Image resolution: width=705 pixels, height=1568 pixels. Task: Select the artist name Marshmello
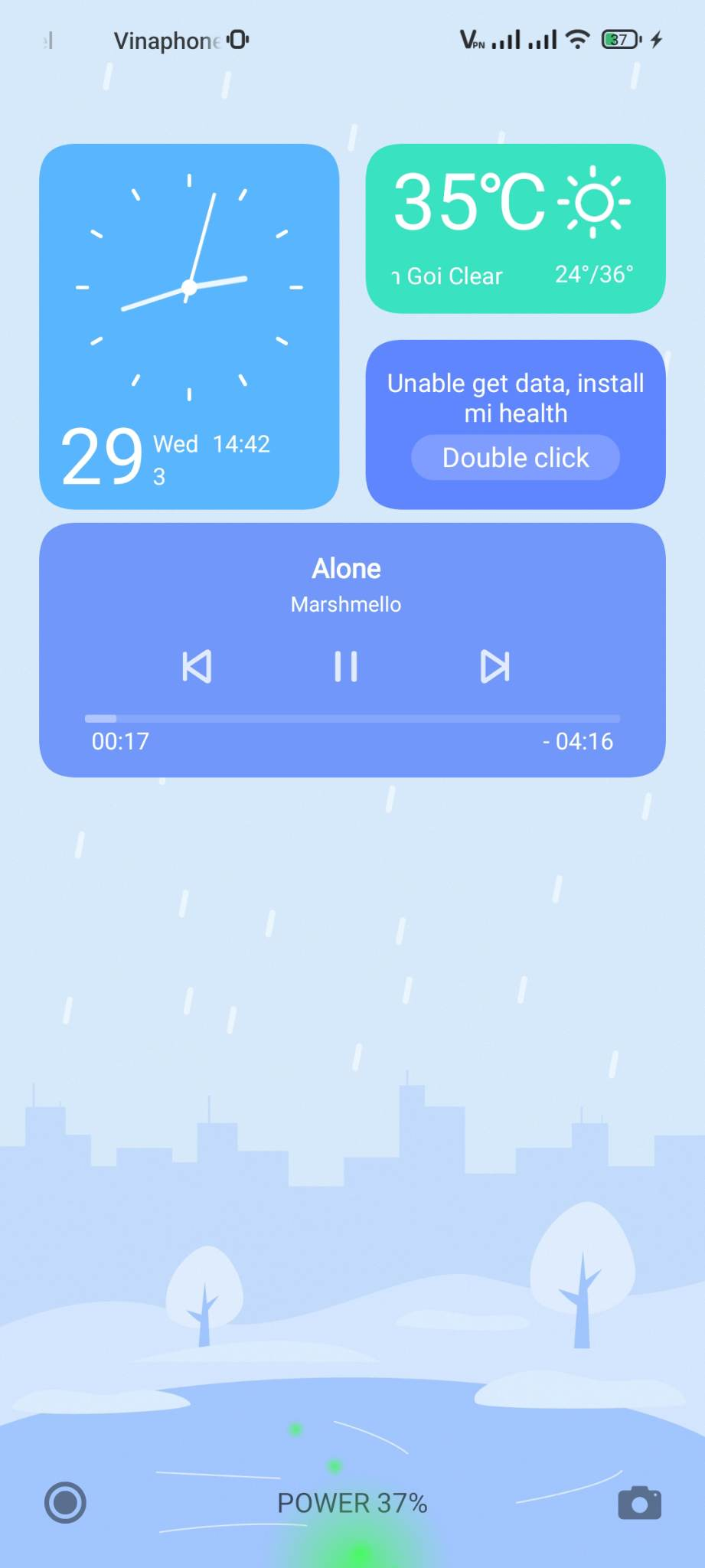[x=346, y=604]
